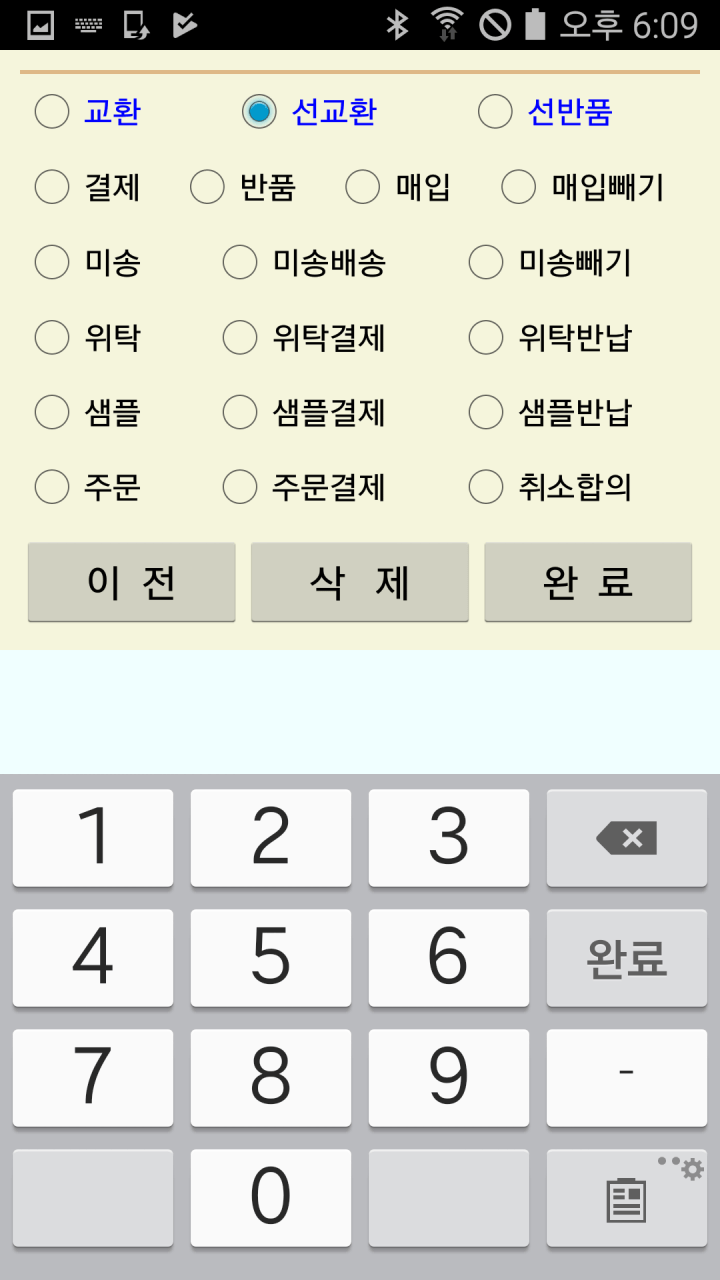Confirm with the tan 완료 button

point(588,582)
